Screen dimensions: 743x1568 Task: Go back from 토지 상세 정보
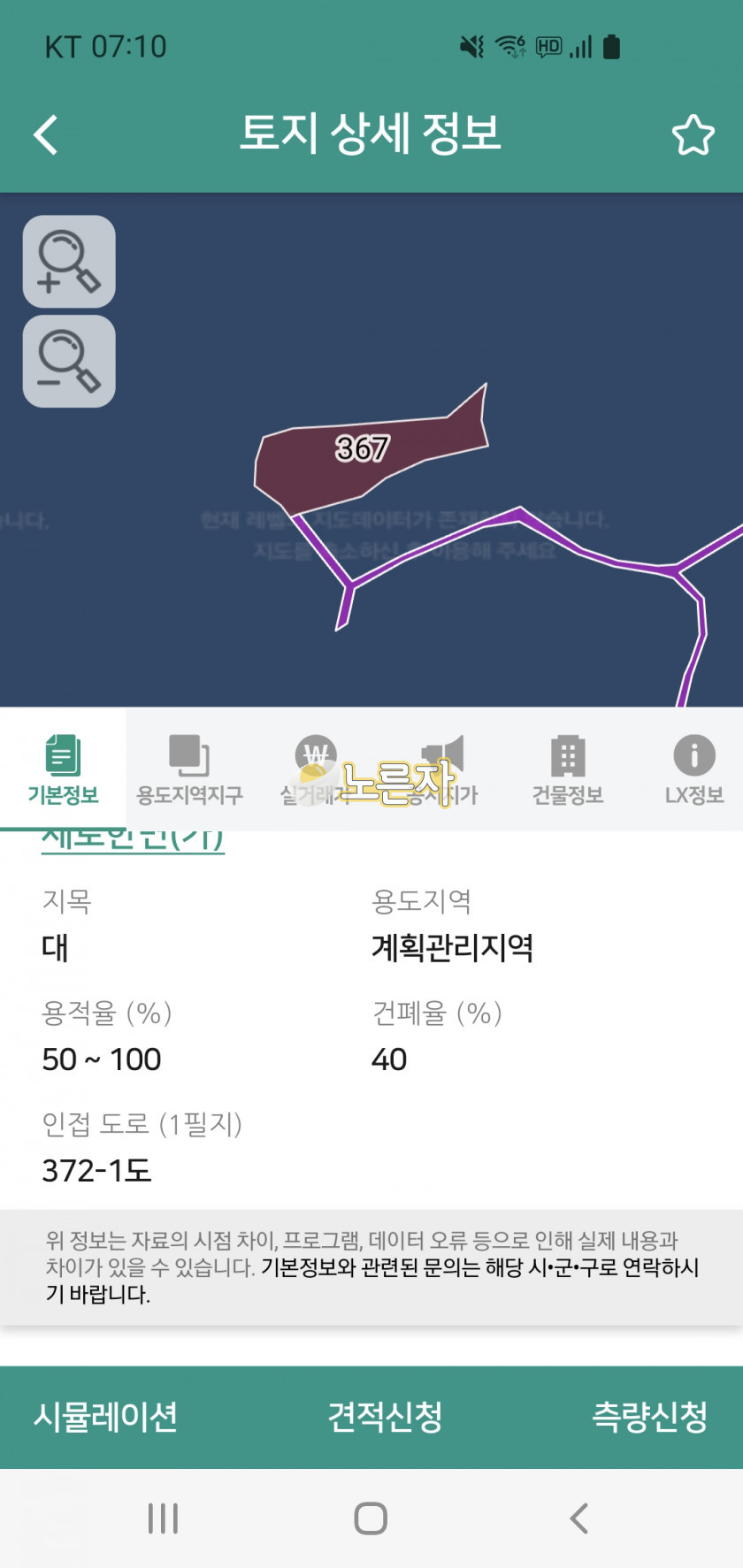click(46, 134)
